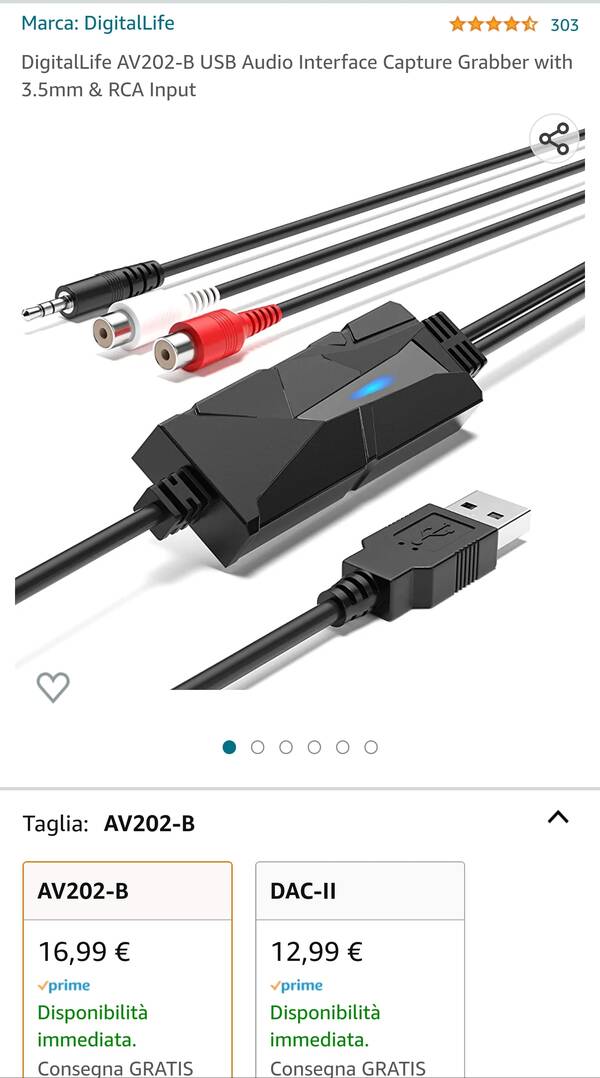This screenshot has height=1078, width=600.
Task: Collapse the Taglia options section
Action: tap(558, 817)
